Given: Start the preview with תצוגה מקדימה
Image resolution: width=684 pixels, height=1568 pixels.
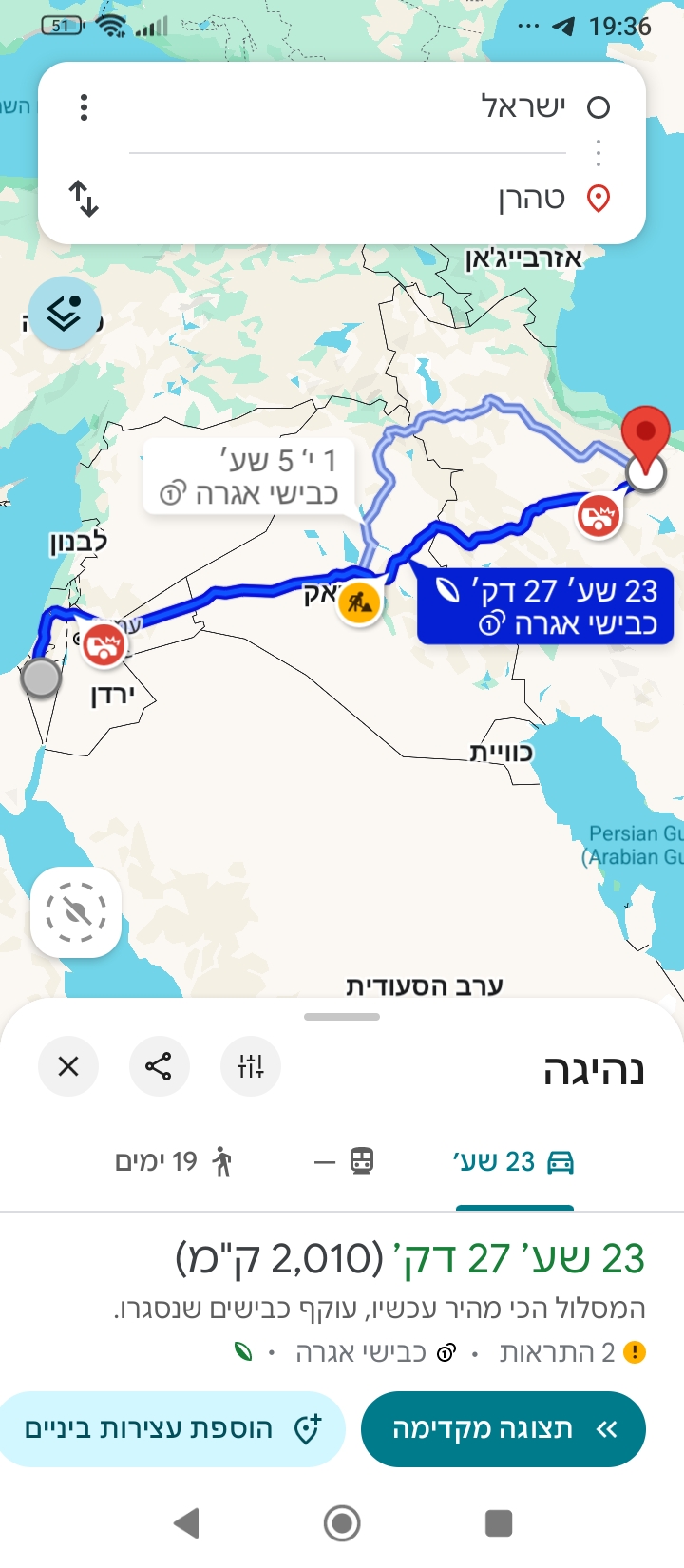Looking at the screenshot, I should (503, 1429).
